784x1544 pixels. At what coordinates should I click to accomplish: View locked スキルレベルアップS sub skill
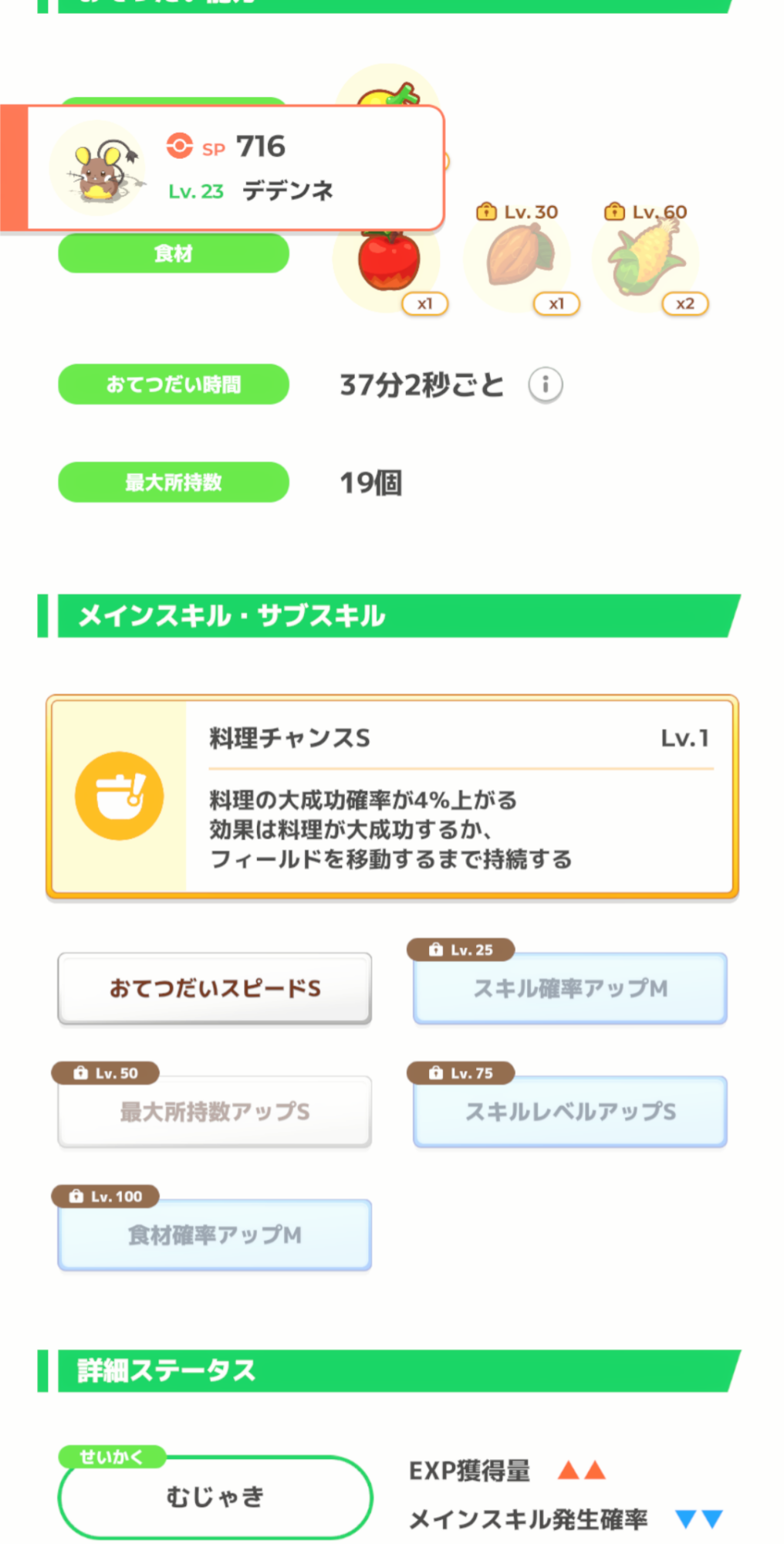pos(570,1112)
